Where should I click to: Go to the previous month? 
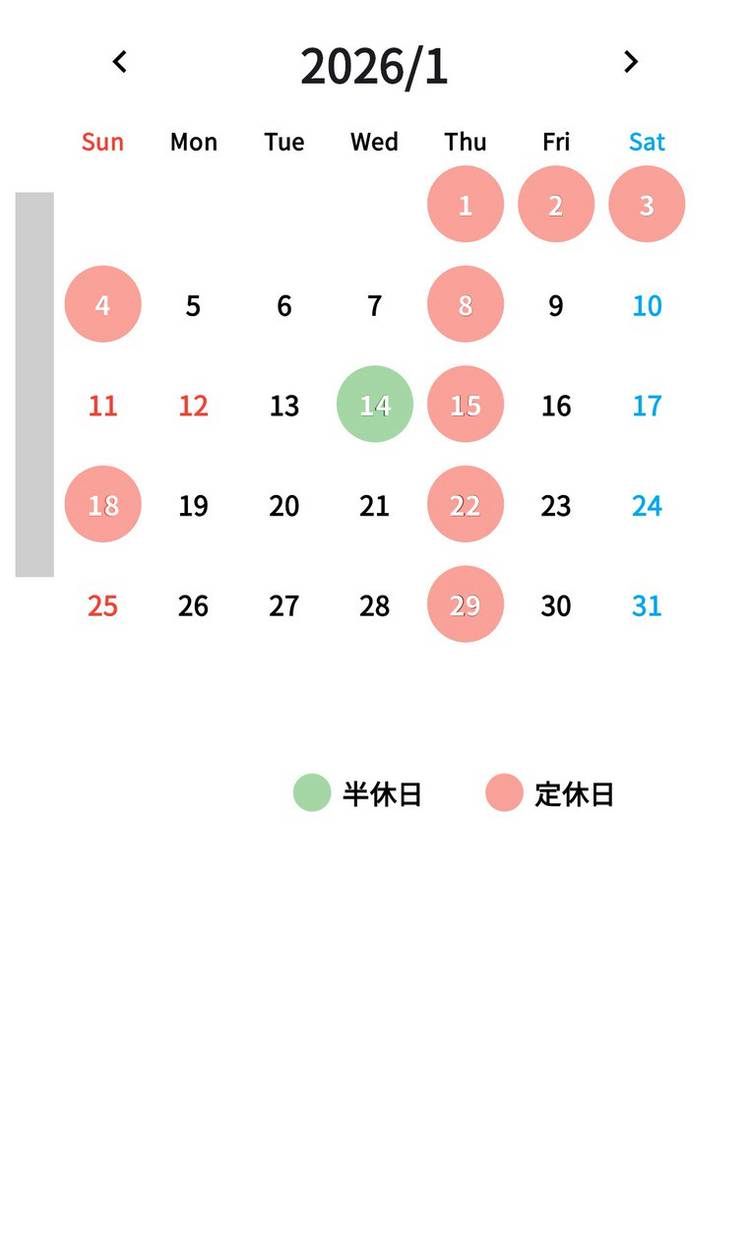(120, 62)
